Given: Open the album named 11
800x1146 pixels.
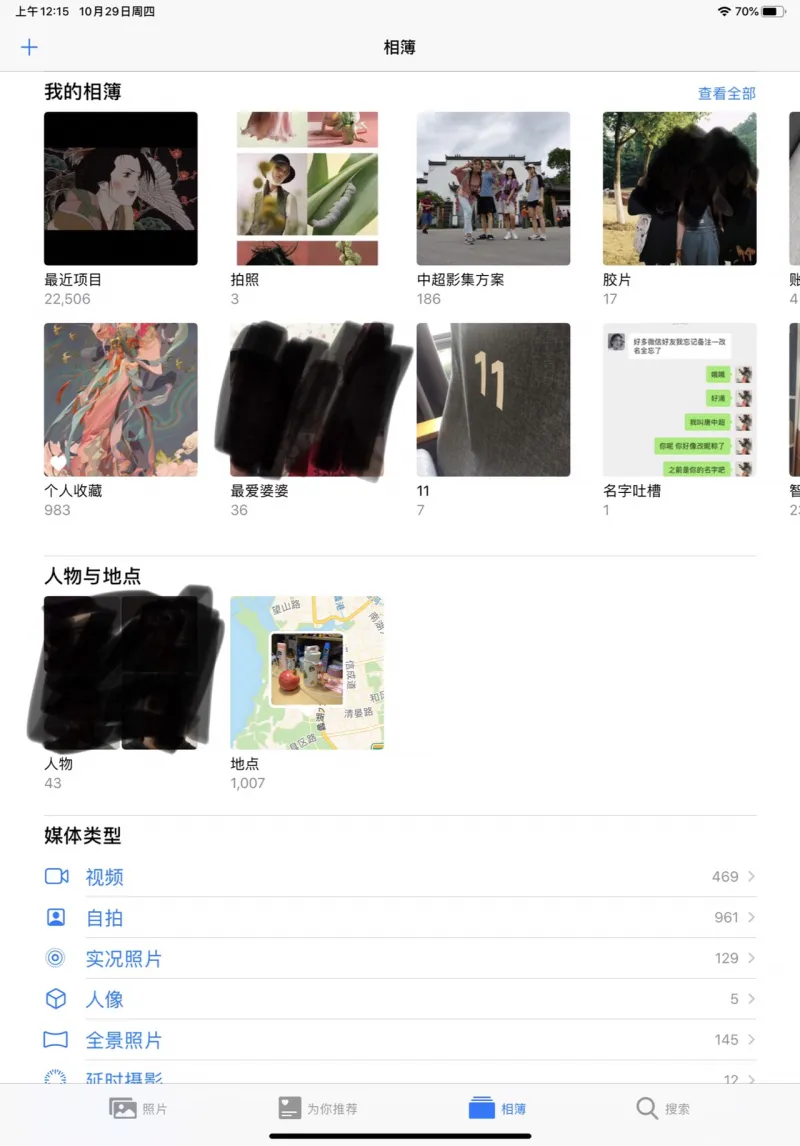Looking at the screenshot, I should coord(493,399).
